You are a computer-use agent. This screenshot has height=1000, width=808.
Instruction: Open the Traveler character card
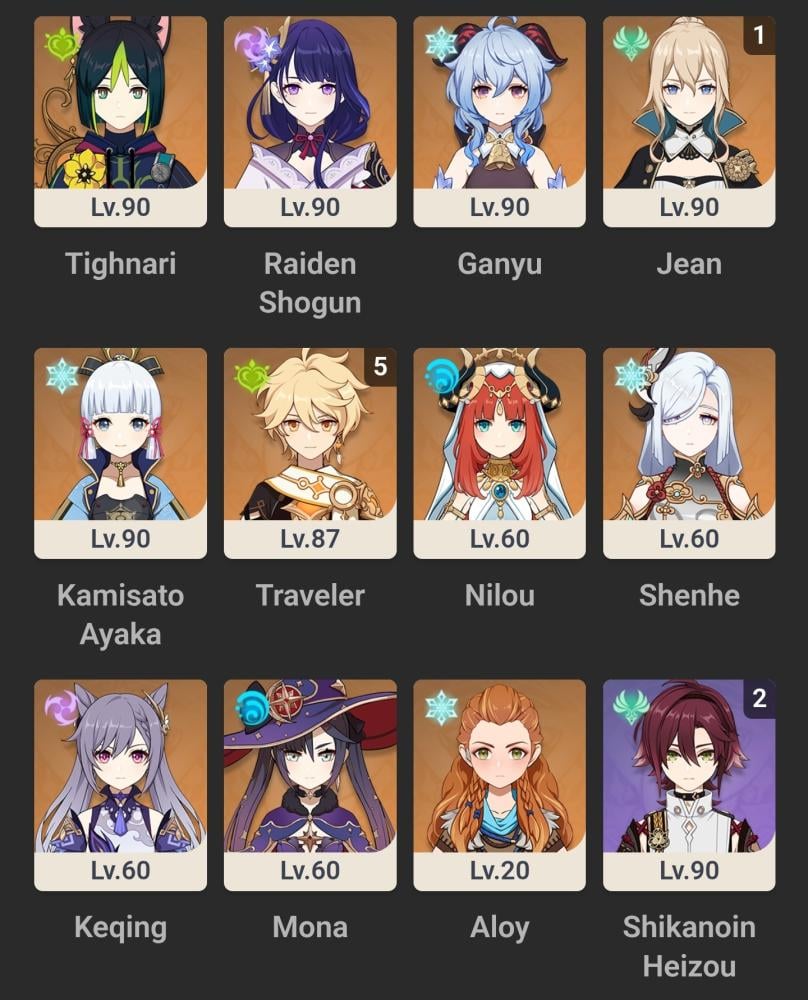pyautogui.click(x=310, y=452)
